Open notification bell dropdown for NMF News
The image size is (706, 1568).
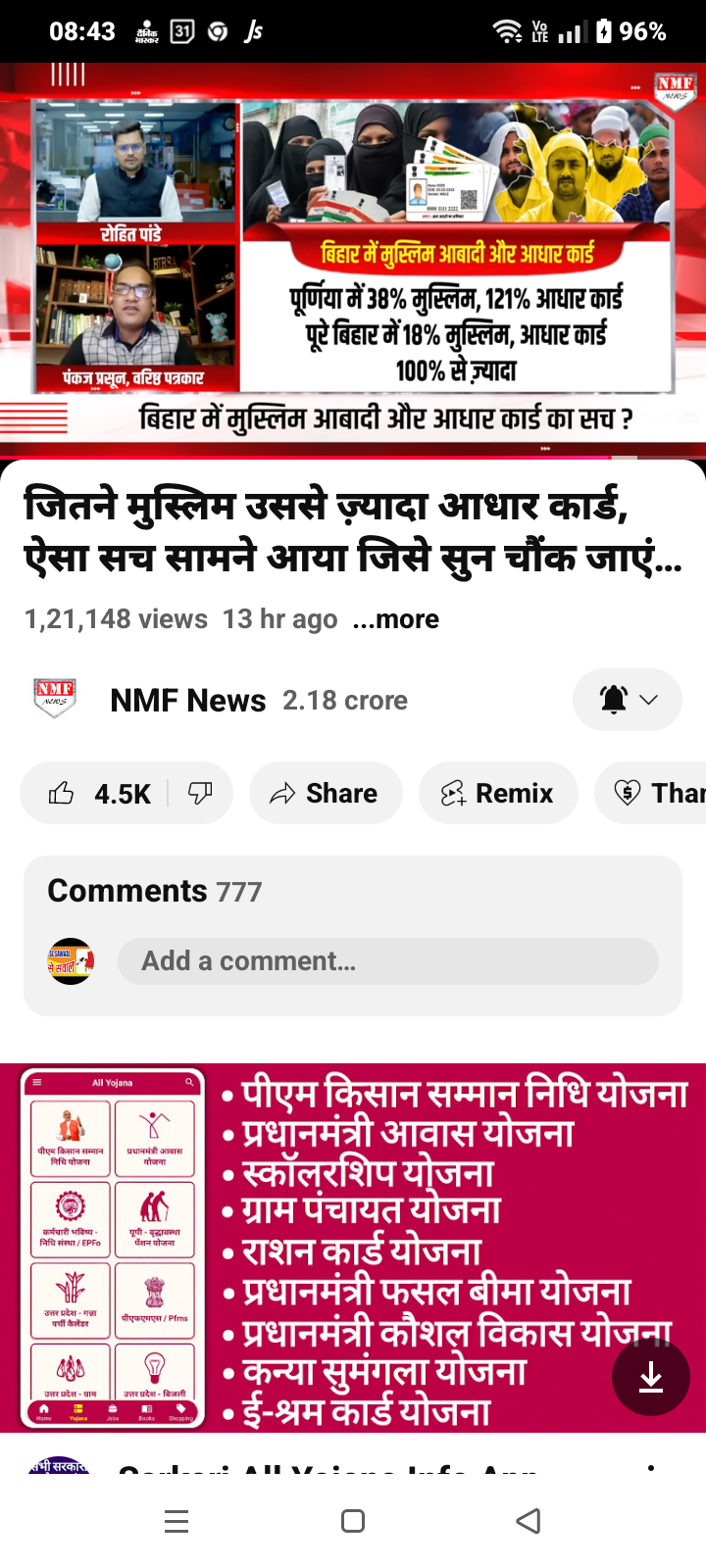pyautogui.click(x=628, y=700)
